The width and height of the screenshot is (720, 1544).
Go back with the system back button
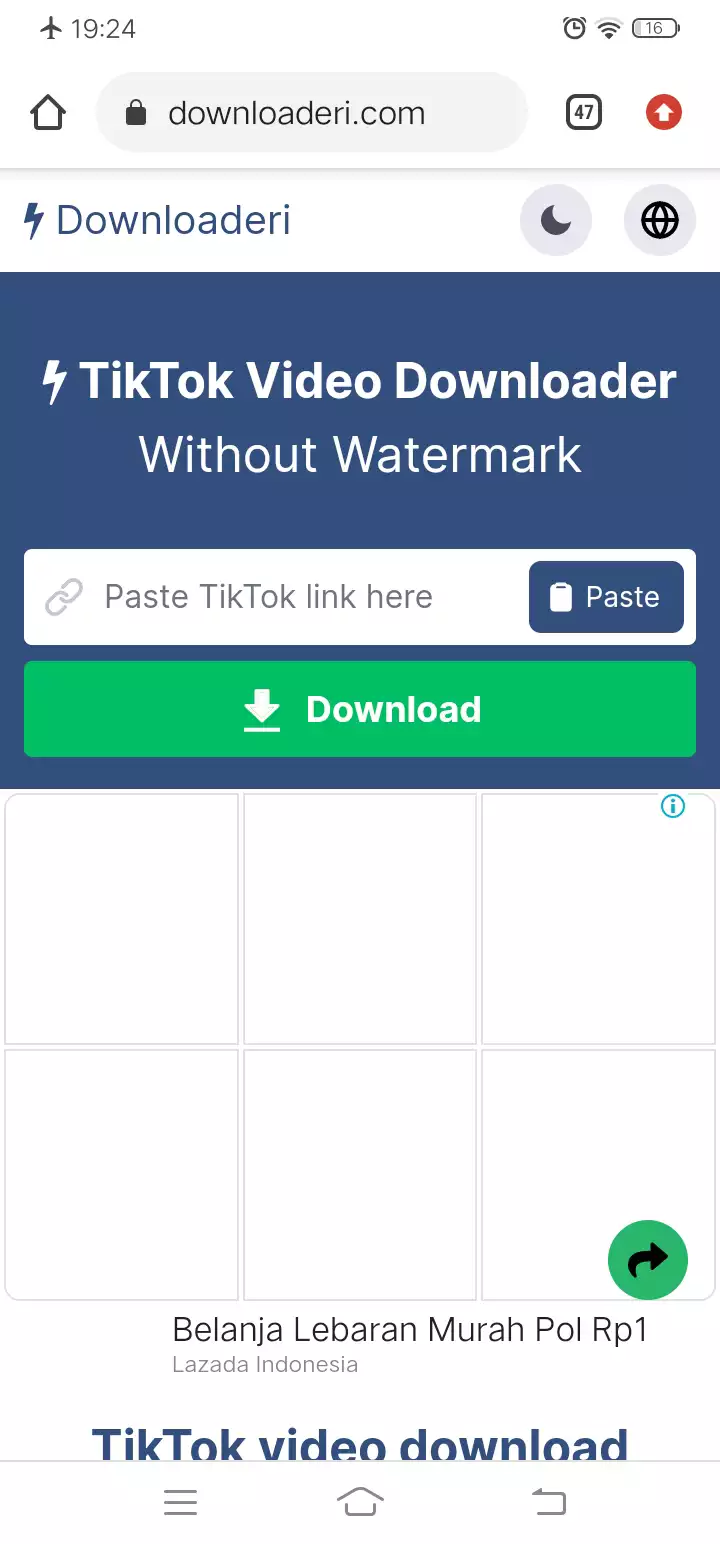(x=548, y=1501)
